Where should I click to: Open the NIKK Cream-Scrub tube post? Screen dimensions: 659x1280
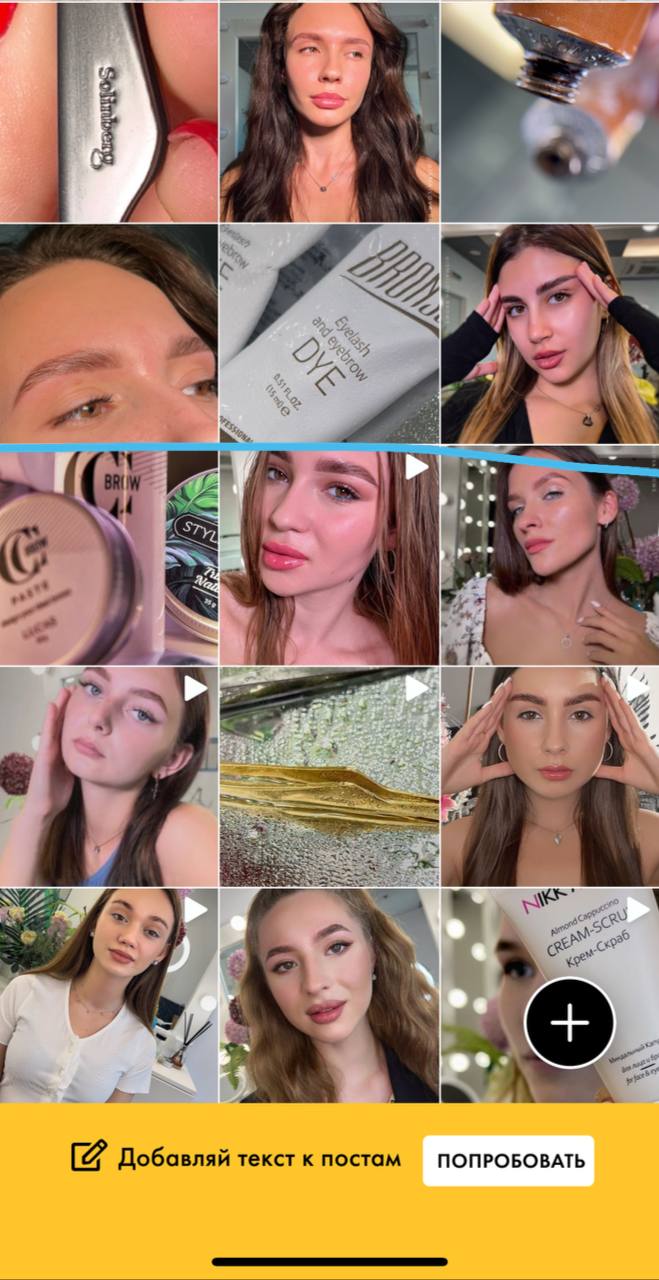pyautogui.click(x=550, y=996)
